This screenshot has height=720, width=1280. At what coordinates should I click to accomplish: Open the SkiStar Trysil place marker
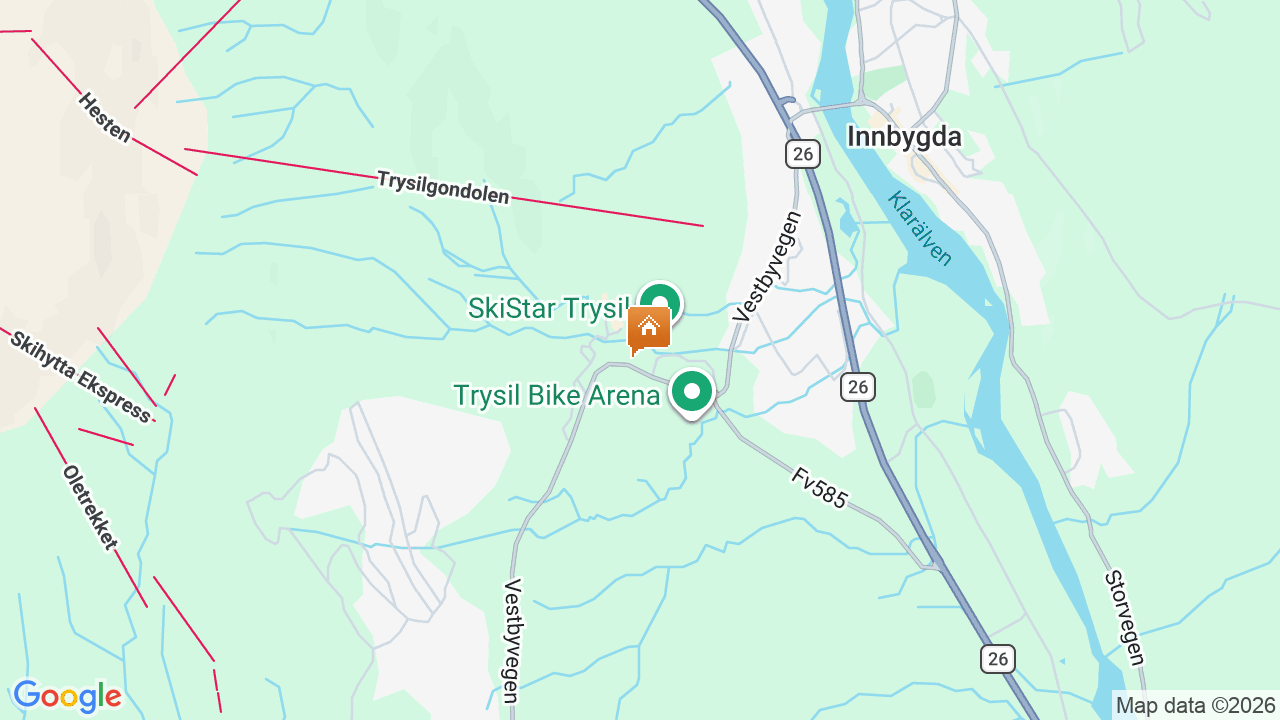(x=660, y=303)
